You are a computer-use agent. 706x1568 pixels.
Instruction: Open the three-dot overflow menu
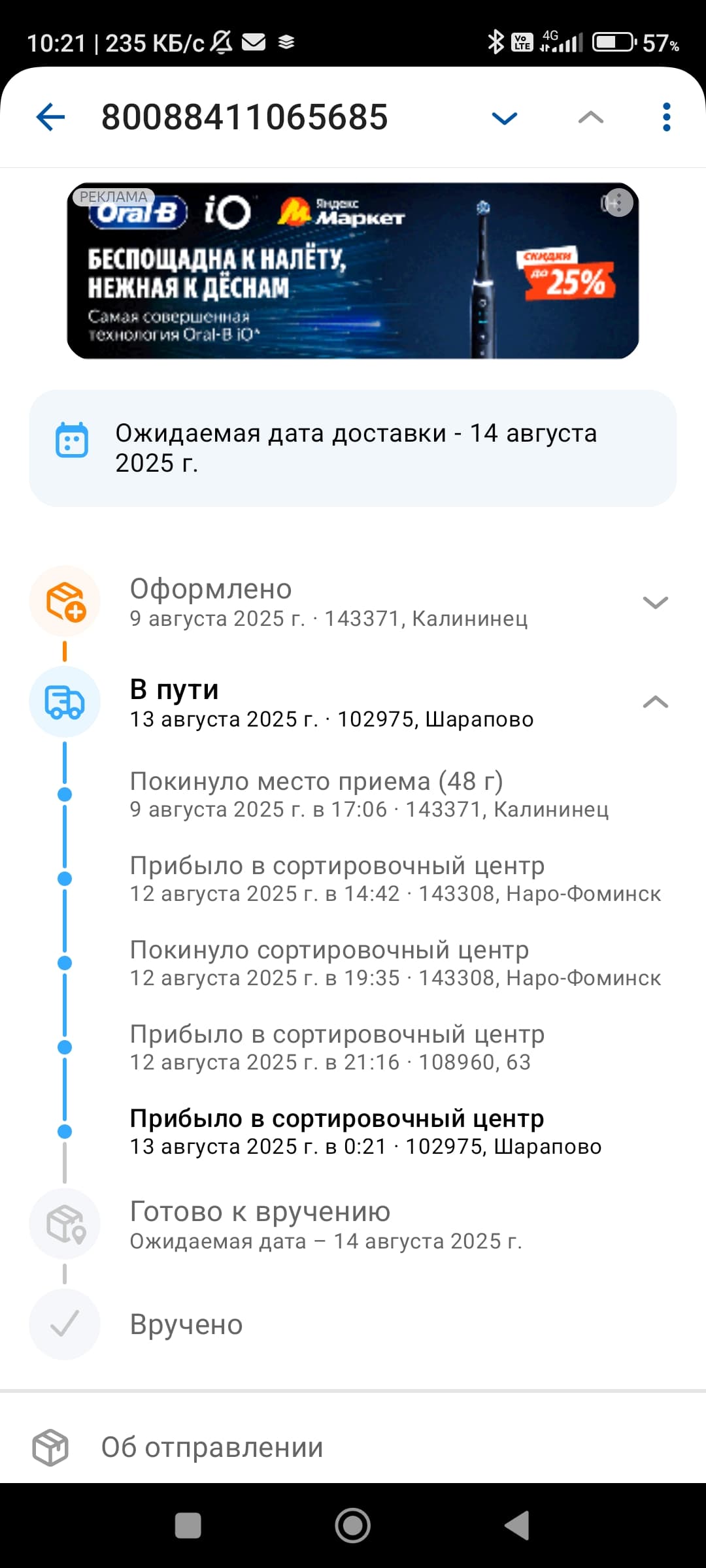(x=666, y=118)
